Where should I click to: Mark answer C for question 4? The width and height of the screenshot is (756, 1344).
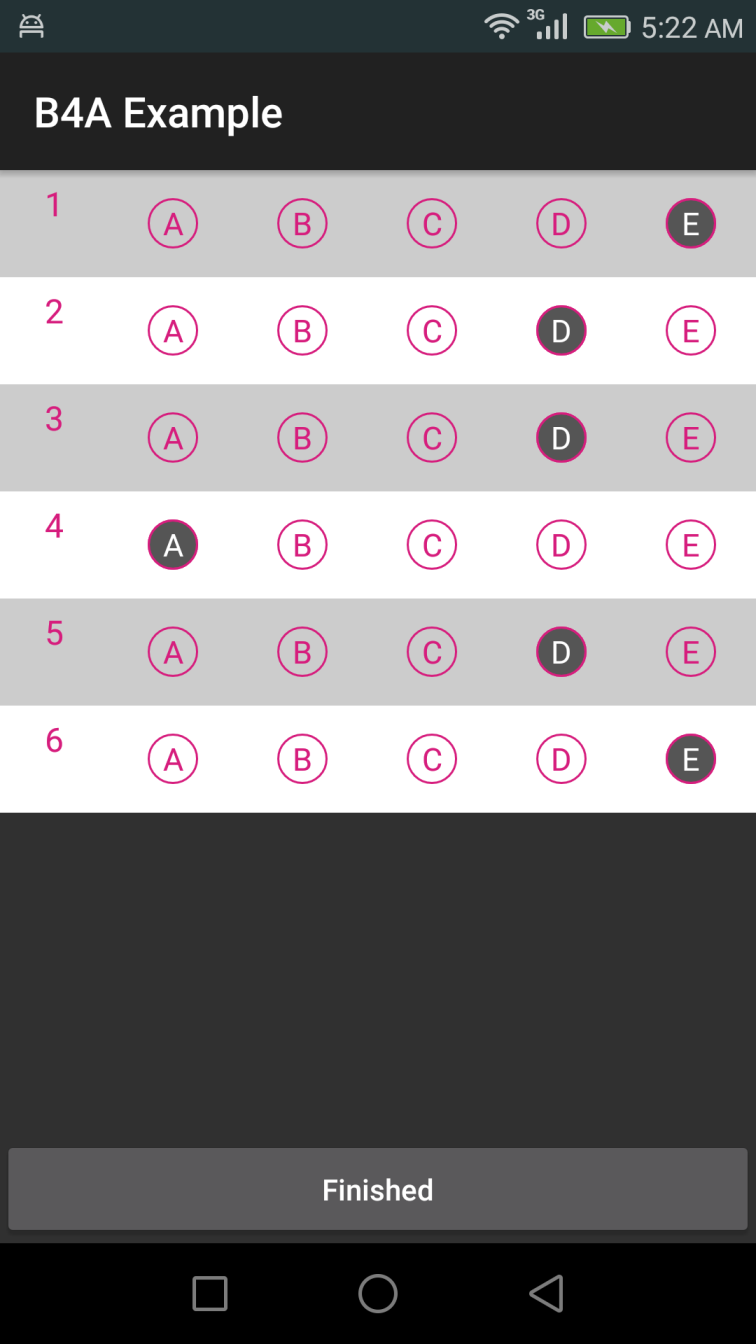point(432,545)
